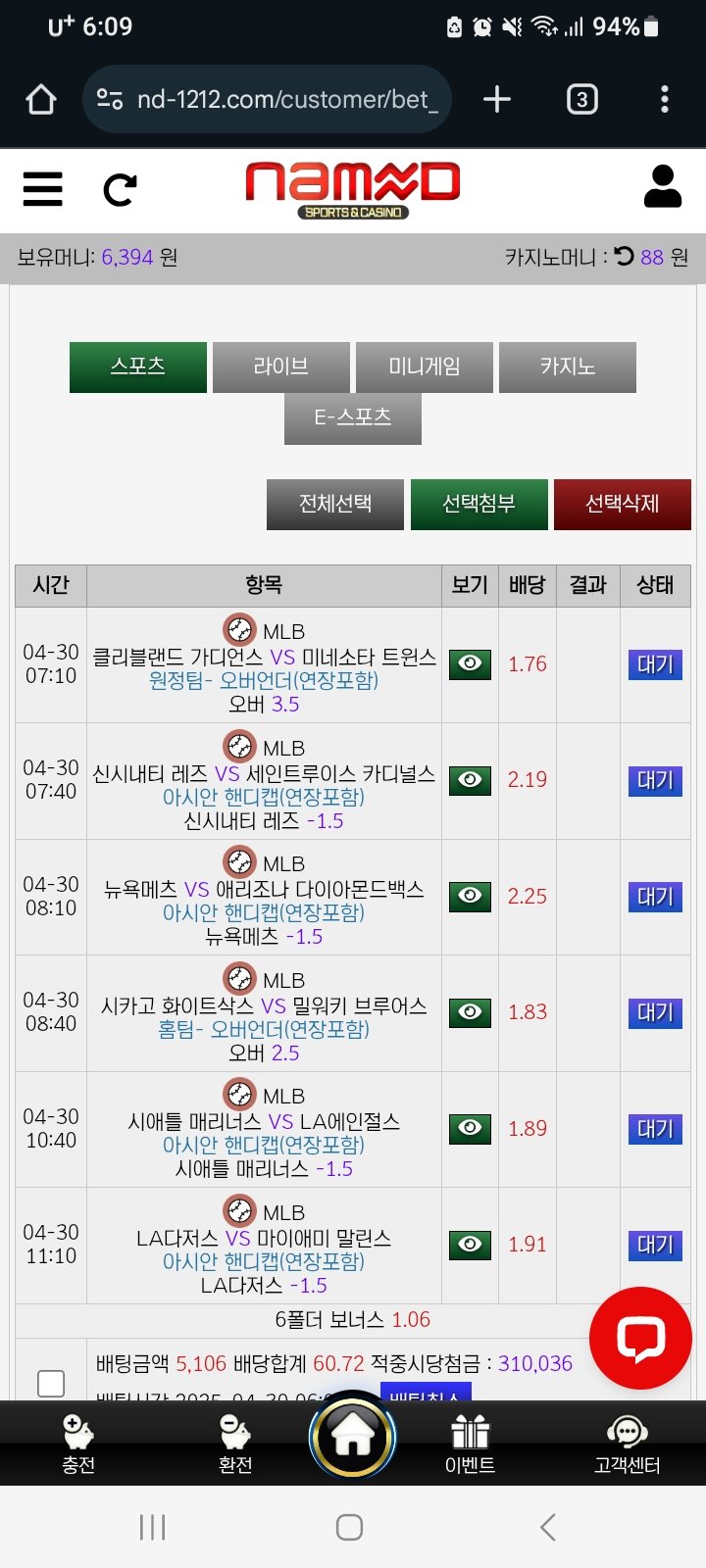Switch to the 라이브 tab
The height and width of the screenshot is (1568, 706).
coord(281,367)
